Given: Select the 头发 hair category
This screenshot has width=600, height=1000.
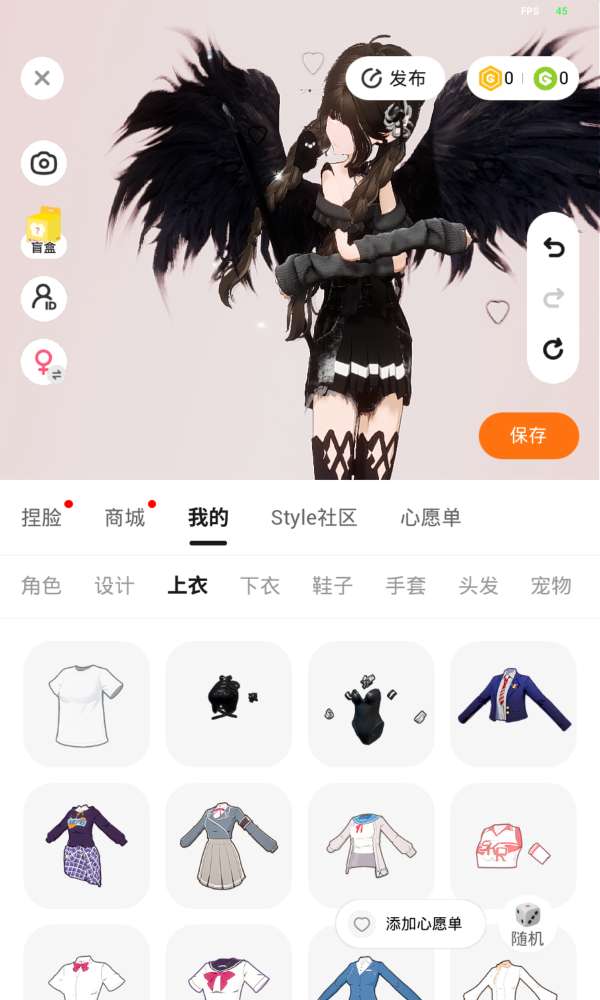Looking at the screenshot, I should pyautogui.click(x=478, y=586).
